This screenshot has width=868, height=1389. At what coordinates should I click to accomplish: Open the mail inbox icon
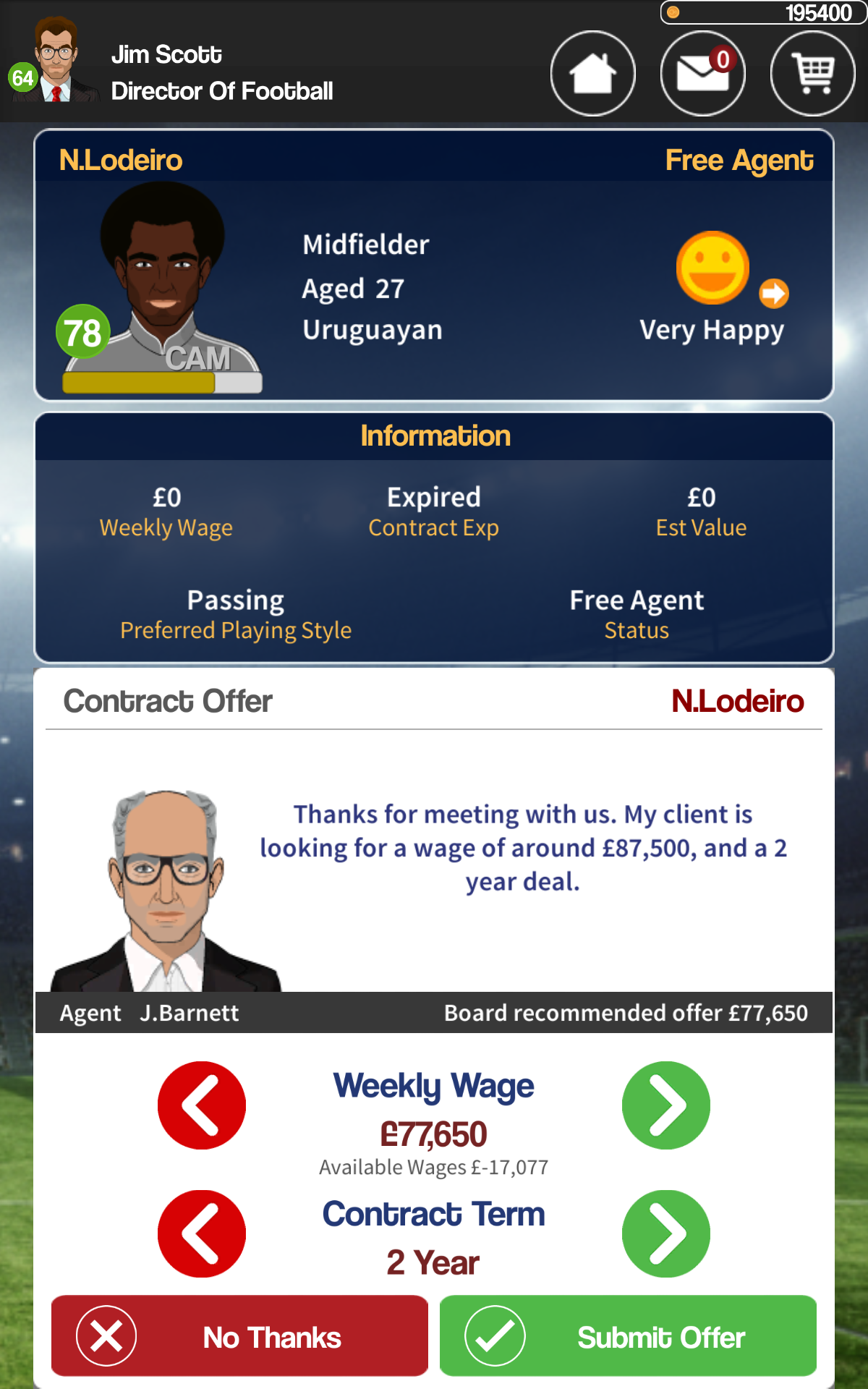pyautogui.click(x=702, y=73)
